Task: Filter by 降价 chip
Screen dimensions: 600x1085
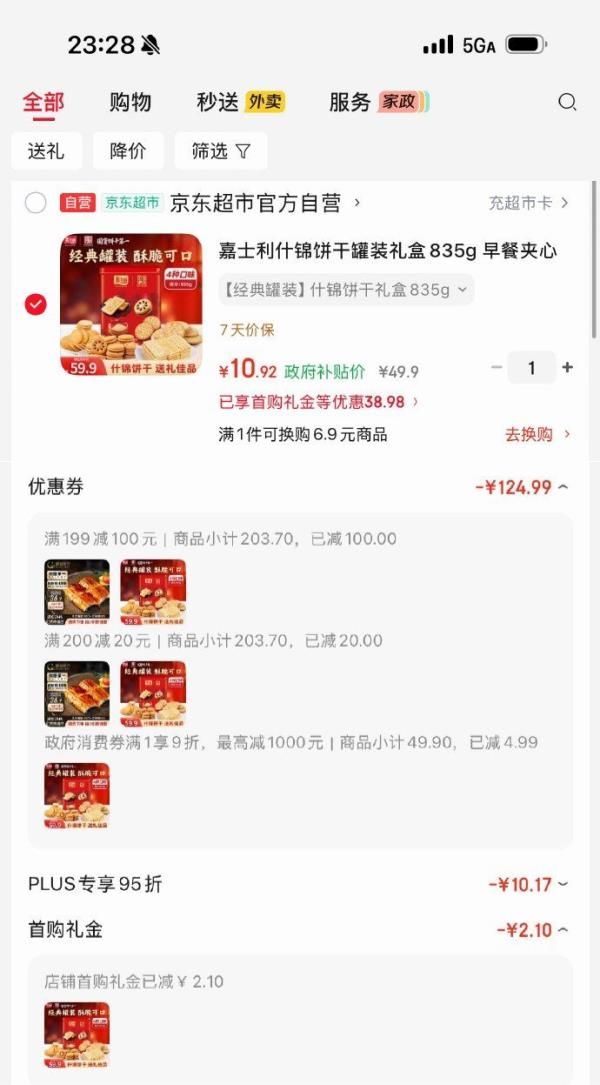Action: [x=128, y=151]
